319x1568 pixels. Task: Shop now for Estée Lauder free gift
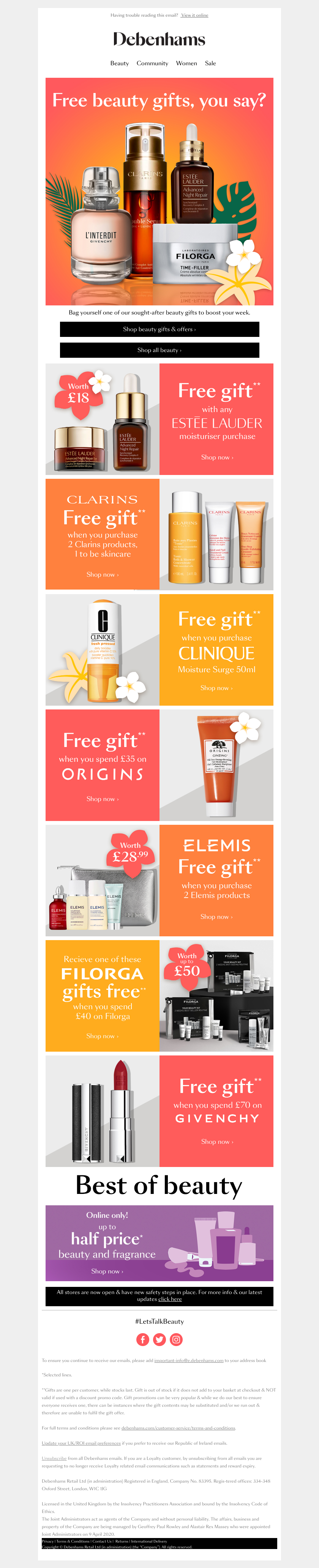[217, 457]
